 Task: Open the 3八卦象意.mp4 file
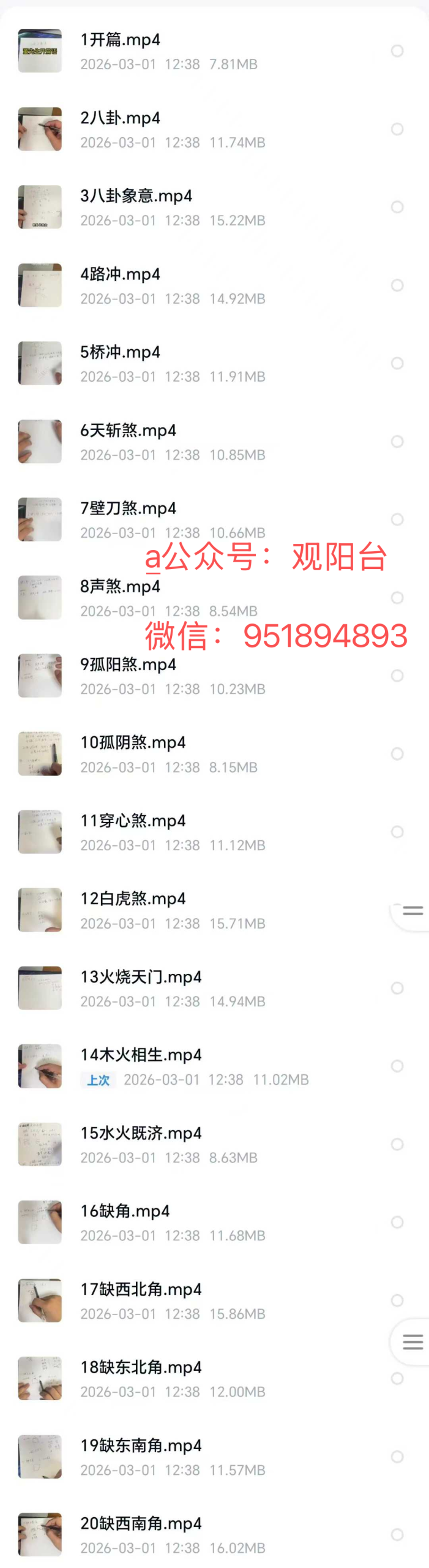coord(214,207)
